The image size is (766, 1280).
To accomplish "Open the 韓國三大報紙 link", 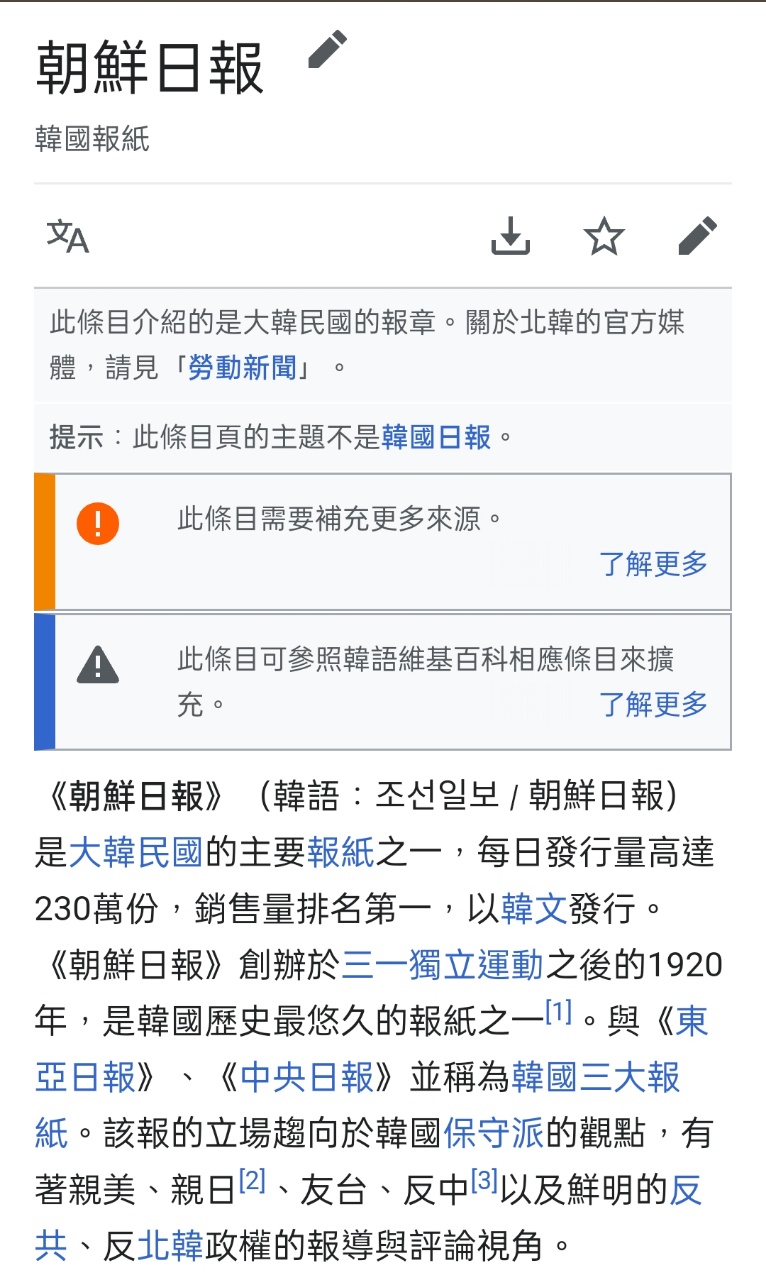I will click(596, 1077).
